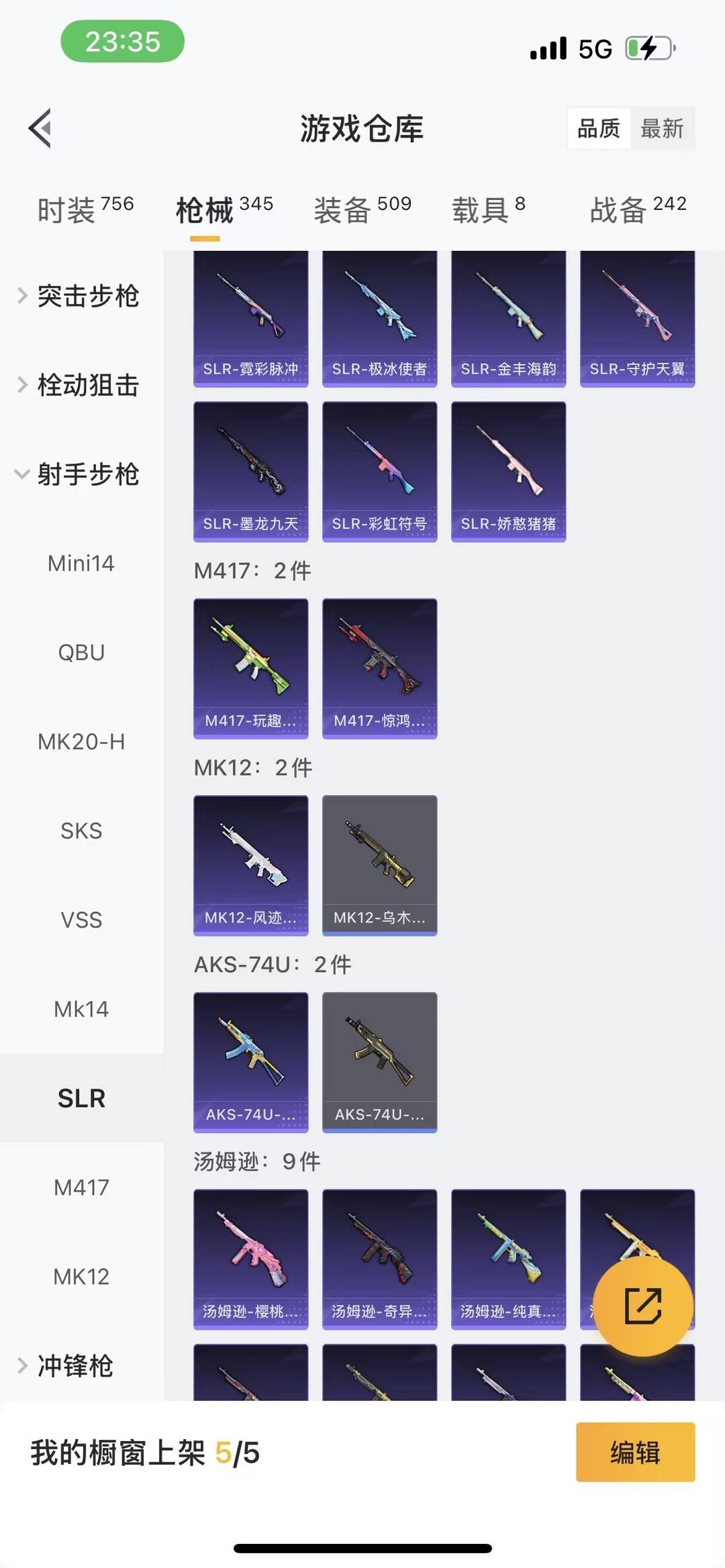725x1568 pixels.
Task: Open the SLR-墨龙九天 skin
Action: pos(250,471)
